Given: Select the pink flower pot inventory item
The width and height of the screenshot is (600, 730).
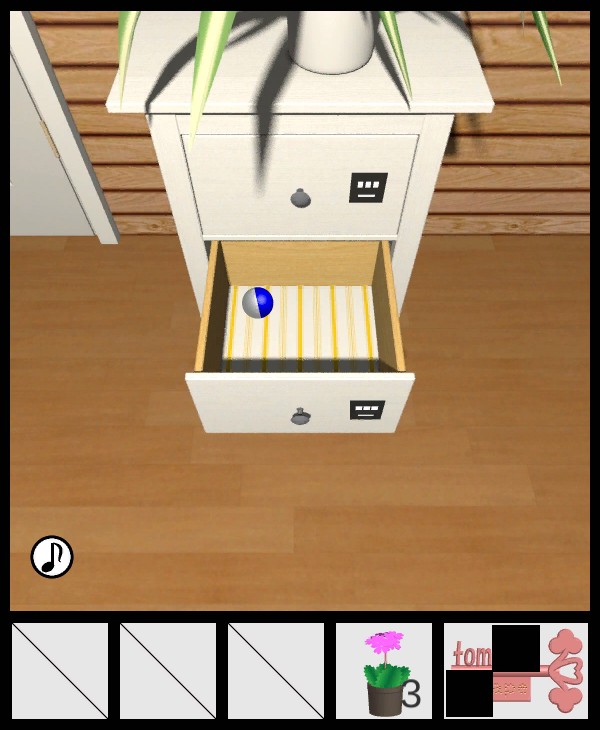Looking at the screenshot, I should (383, 671).
